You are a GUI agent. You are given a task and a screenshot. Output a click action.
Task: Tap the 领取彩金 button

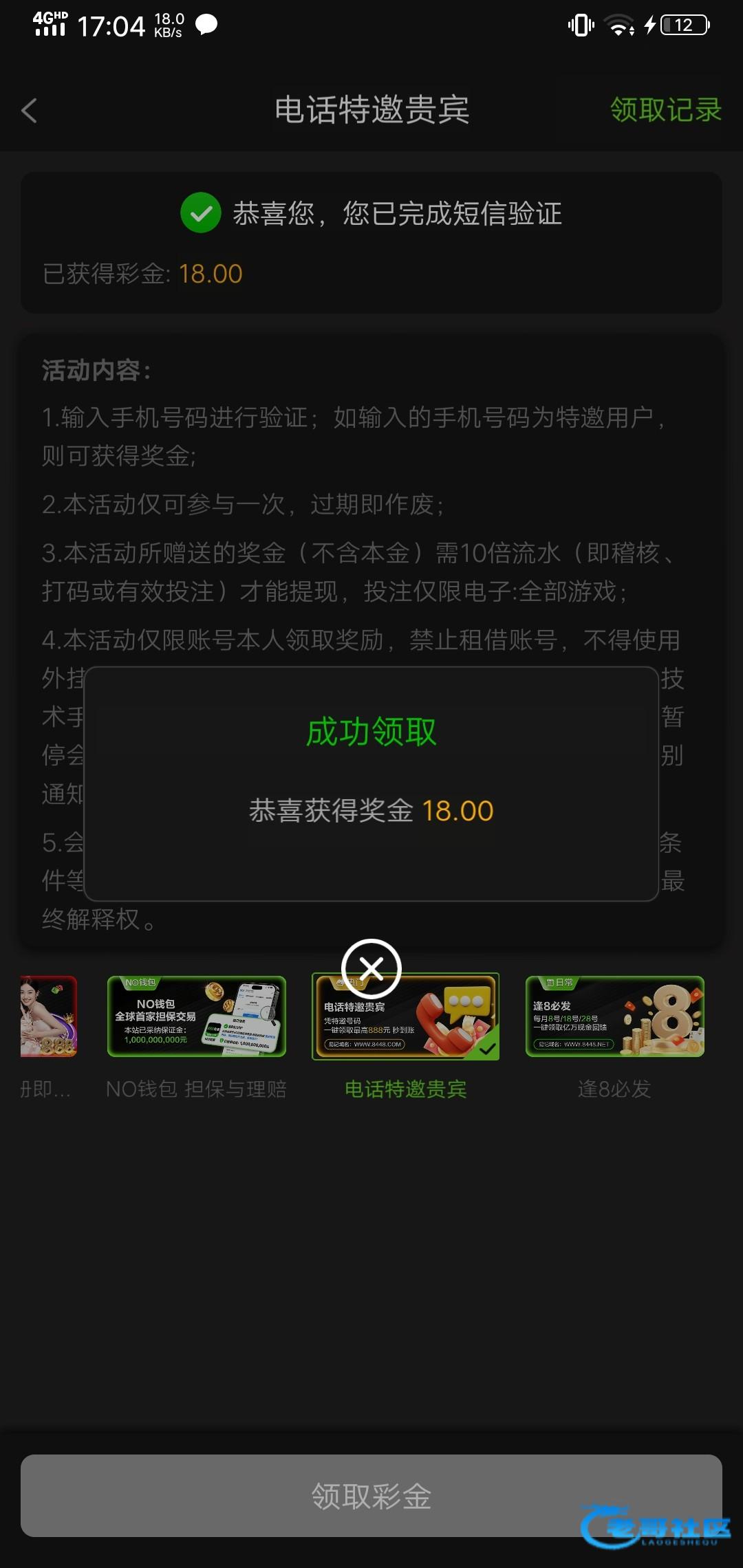[x=371, y=1495]
